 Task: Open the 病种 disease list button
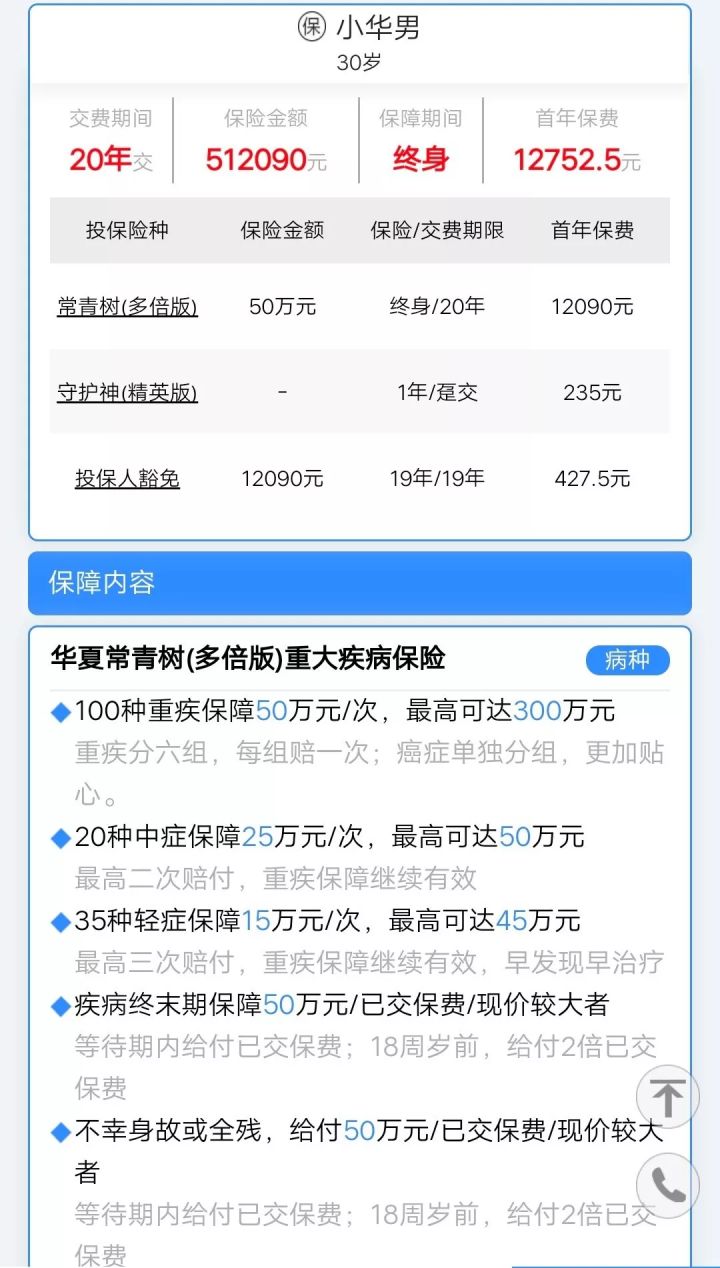[627, 660]
